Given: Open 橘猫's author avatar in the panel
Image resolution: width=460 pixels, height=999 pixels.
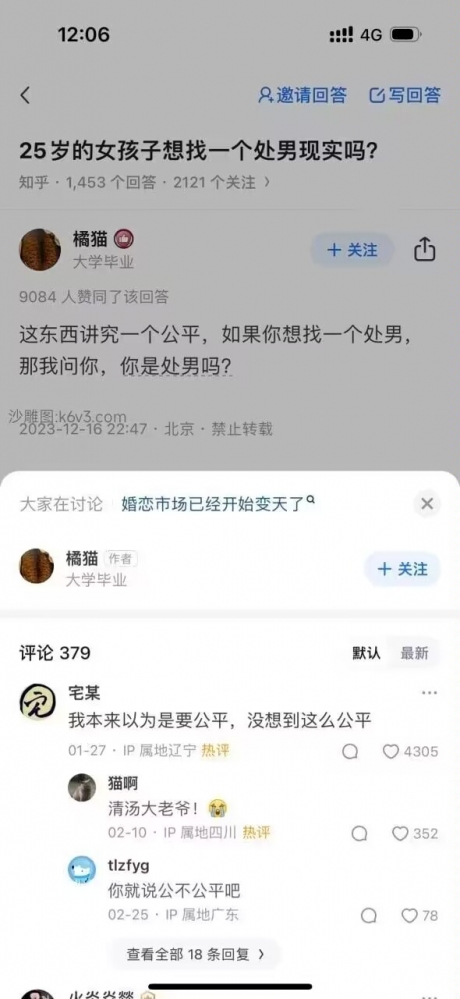Looking at the screenshot, I should point(37,566).
